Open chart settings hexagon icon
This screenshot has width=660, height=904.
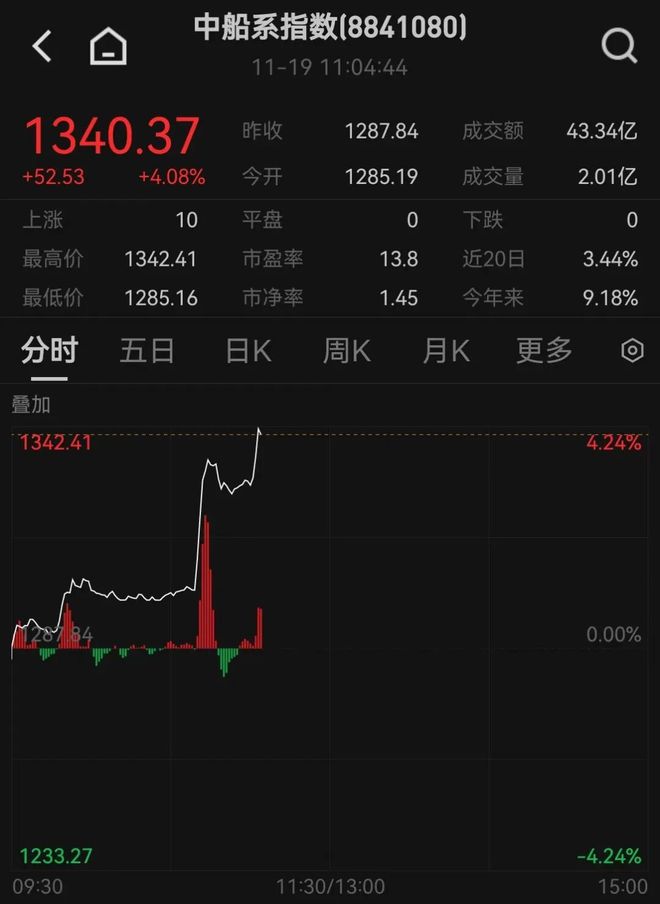tap(632, 351)
